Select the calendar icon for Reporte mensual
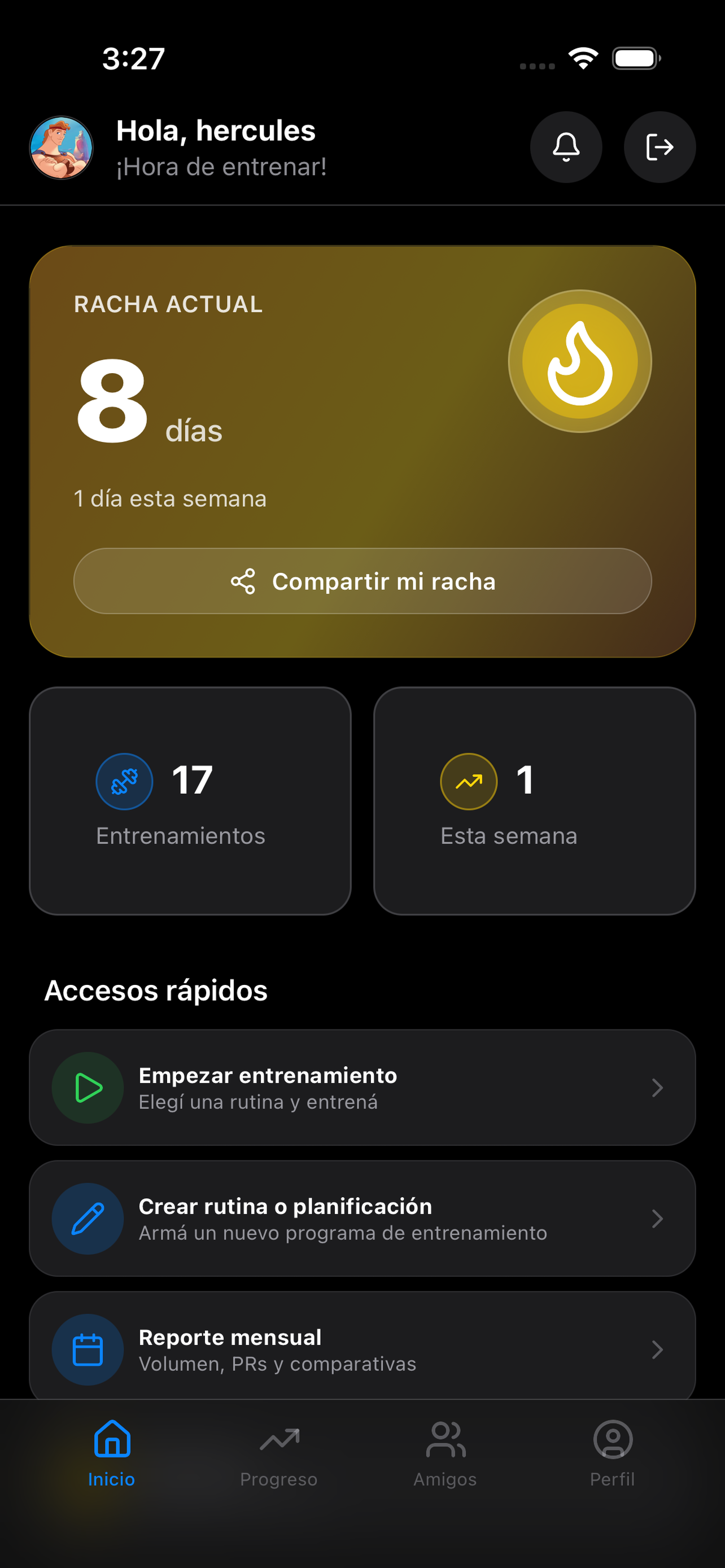The image size is (725, 1568). (x=88, y=1350)
